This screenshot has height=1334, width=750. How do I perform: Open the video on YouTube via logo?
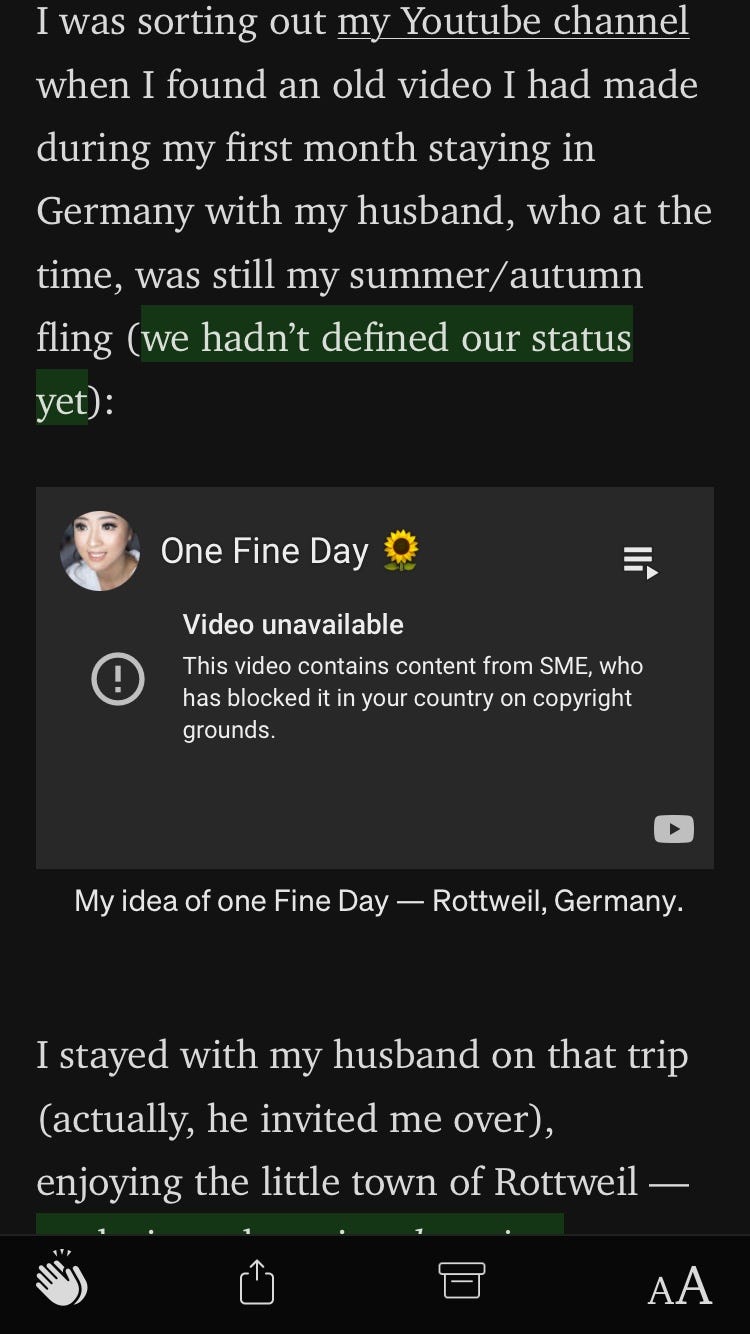click(673, 829)
